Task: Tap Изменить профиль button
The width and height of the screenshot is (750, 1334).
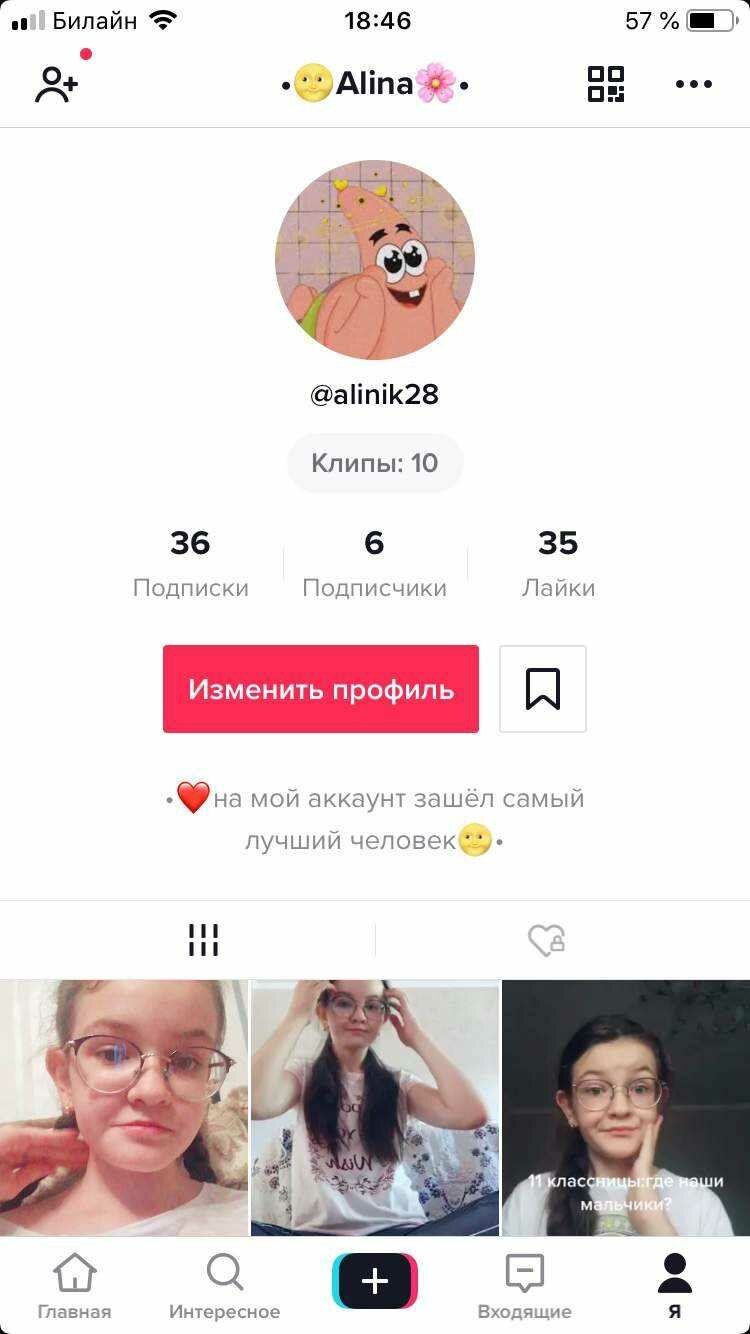Action: point(321,689)
